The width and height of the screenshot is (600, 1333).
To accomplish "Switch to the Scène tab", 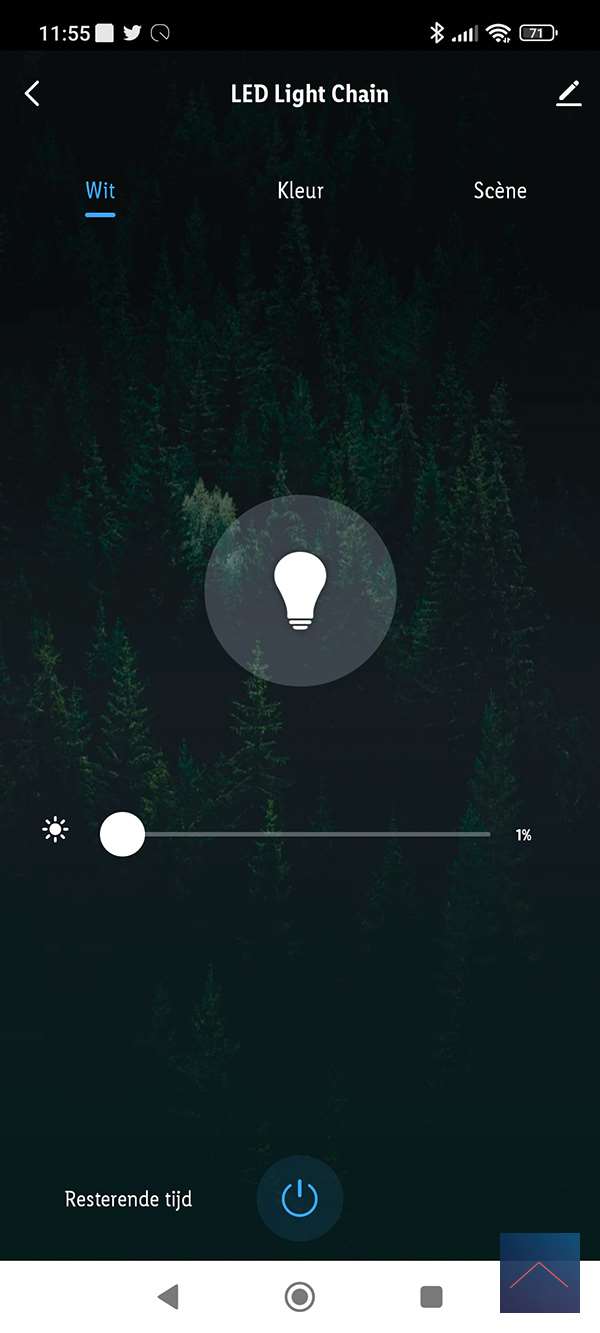I will point(499,190).
